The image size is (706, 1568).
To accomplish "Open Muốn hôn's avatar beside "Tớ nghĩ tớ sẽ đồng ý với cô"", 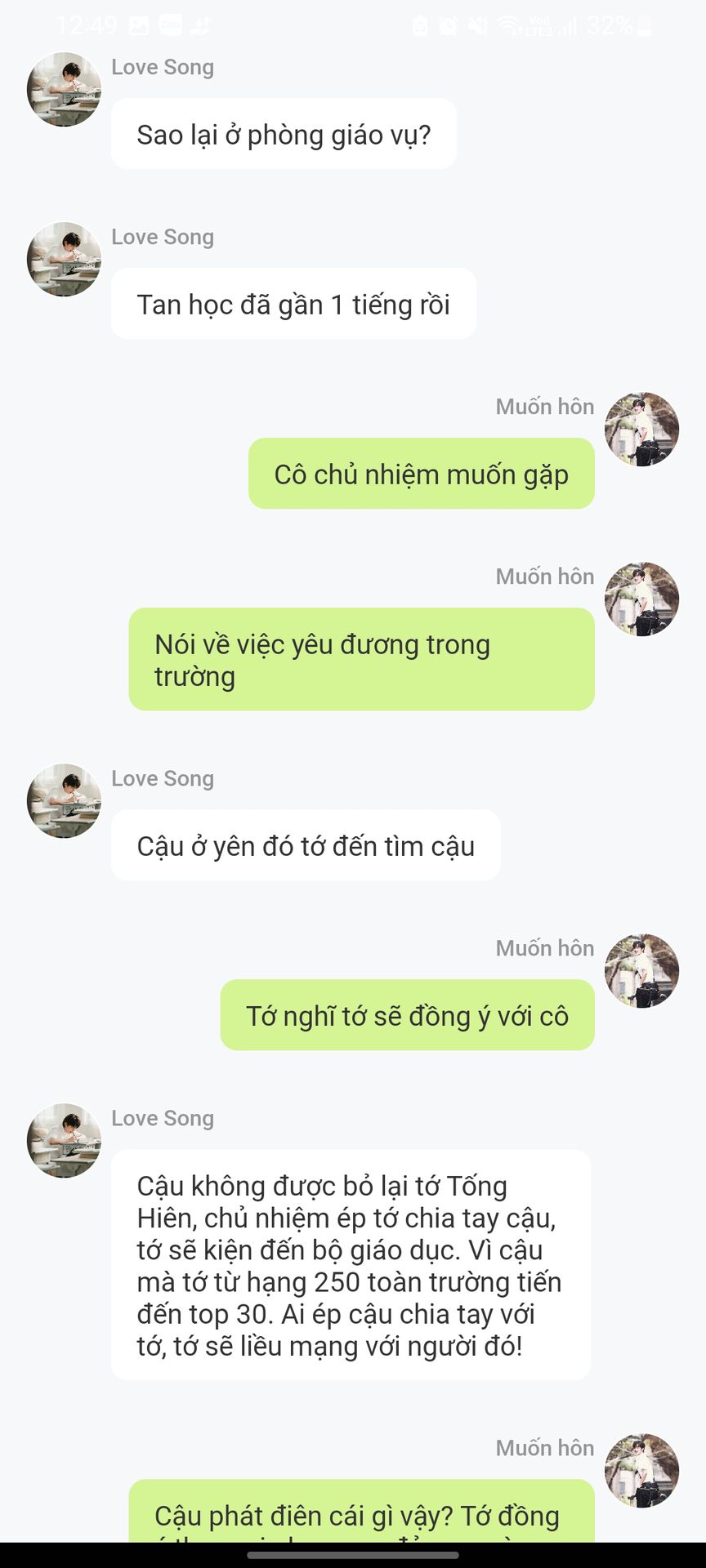I will point(641,970).
